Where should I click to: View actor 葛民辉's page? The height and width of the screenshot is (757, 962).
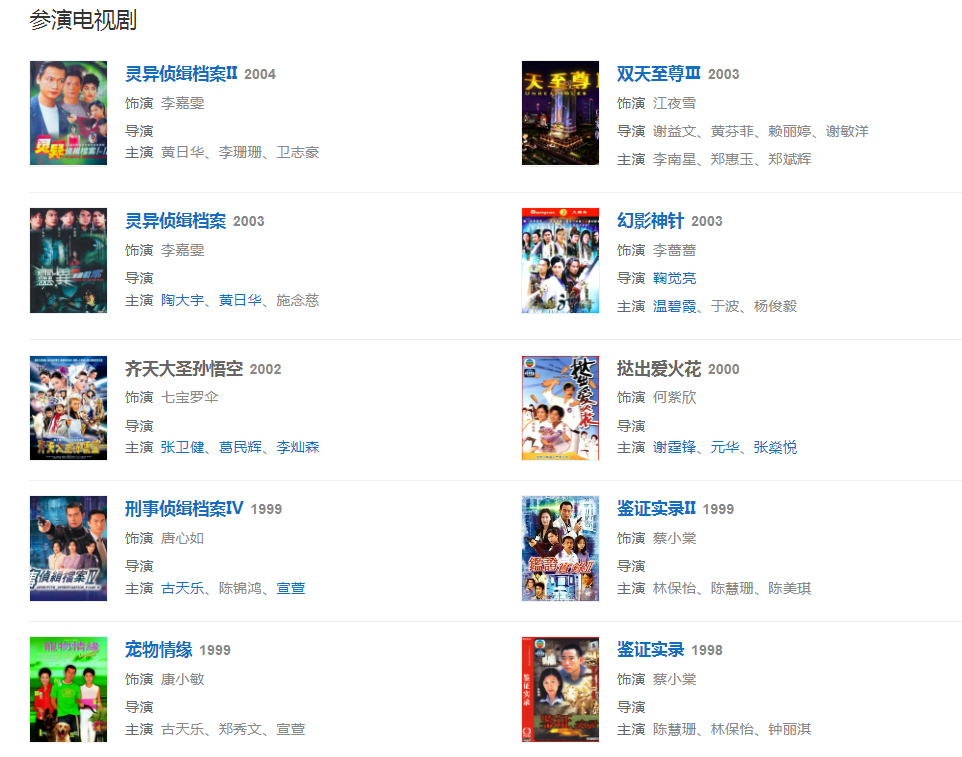(240, 447)
